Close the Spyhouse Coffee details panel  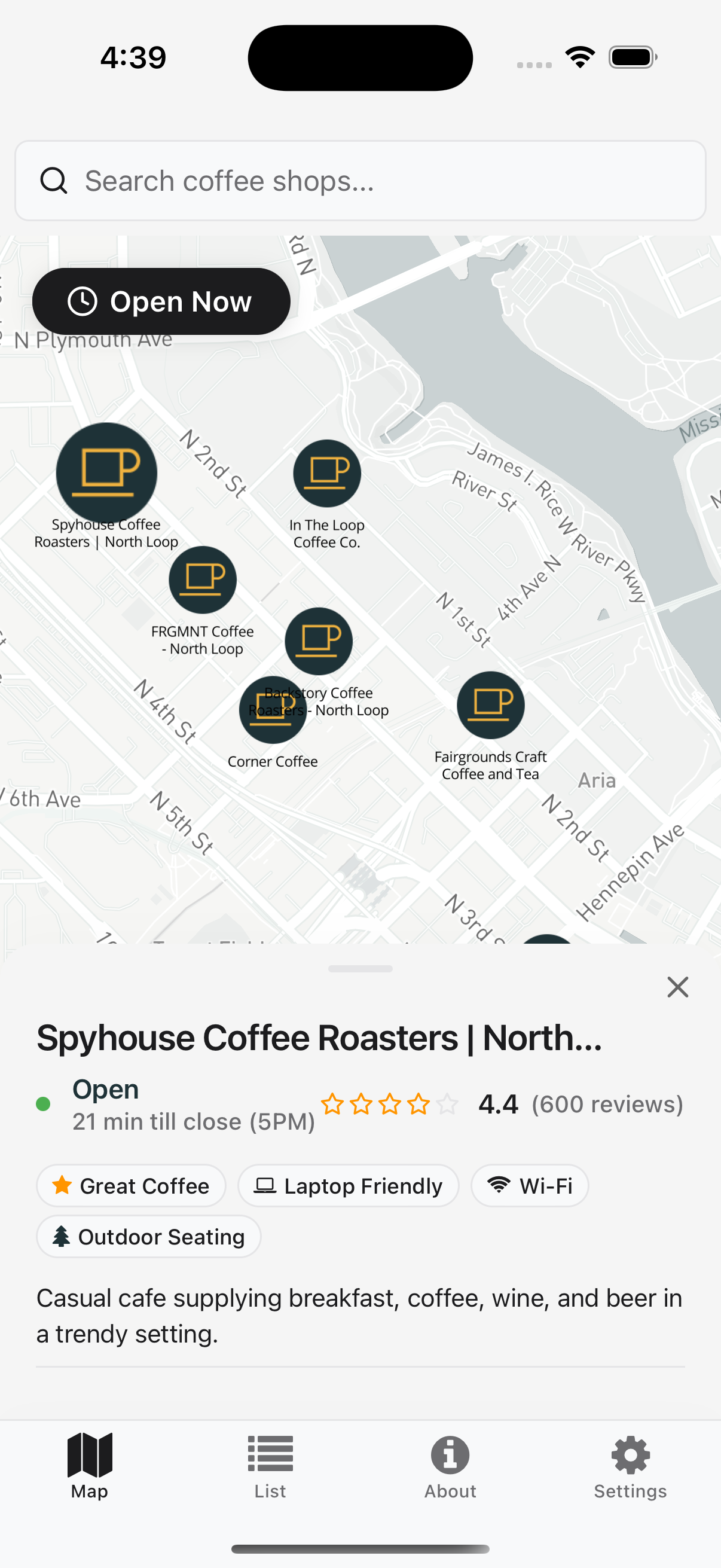pyautogui.click(x=677, y=987)
